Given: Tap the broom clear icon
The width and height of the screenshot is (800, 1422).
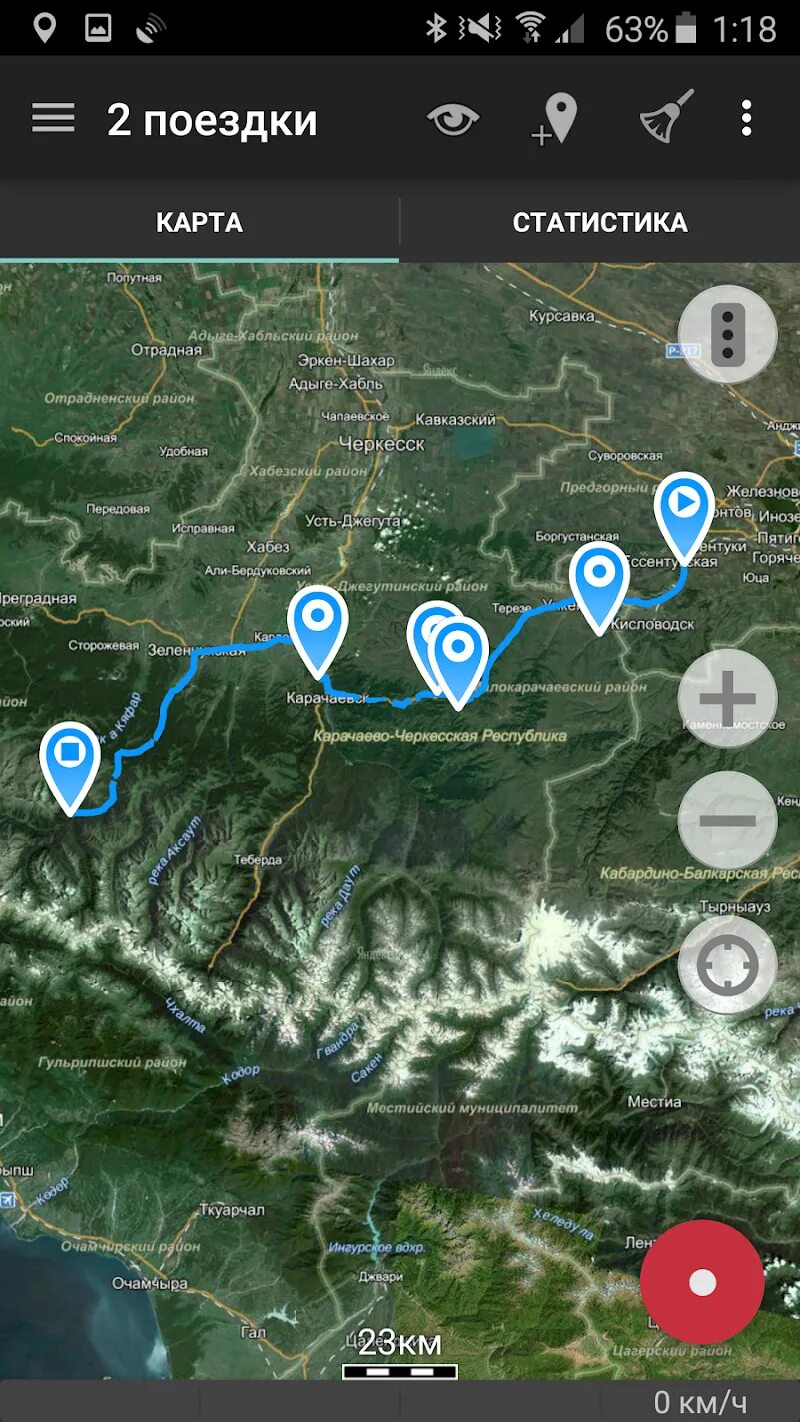Looking at the screenshot, I should tap(666, 119).
